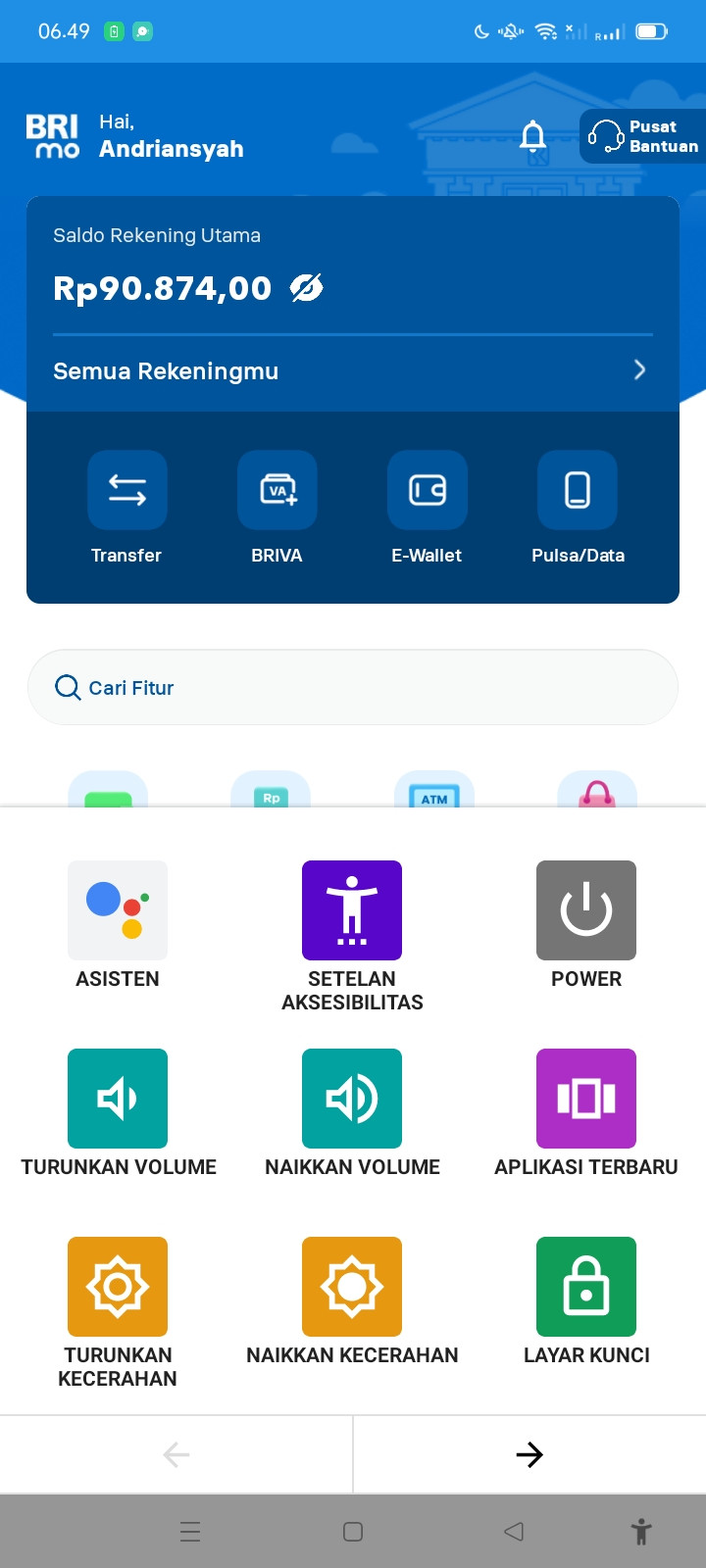The image size is (706, 1568).
Task: Tap Turunkan Kecerahan to dim screen
Action: (x=118, y=1287)
